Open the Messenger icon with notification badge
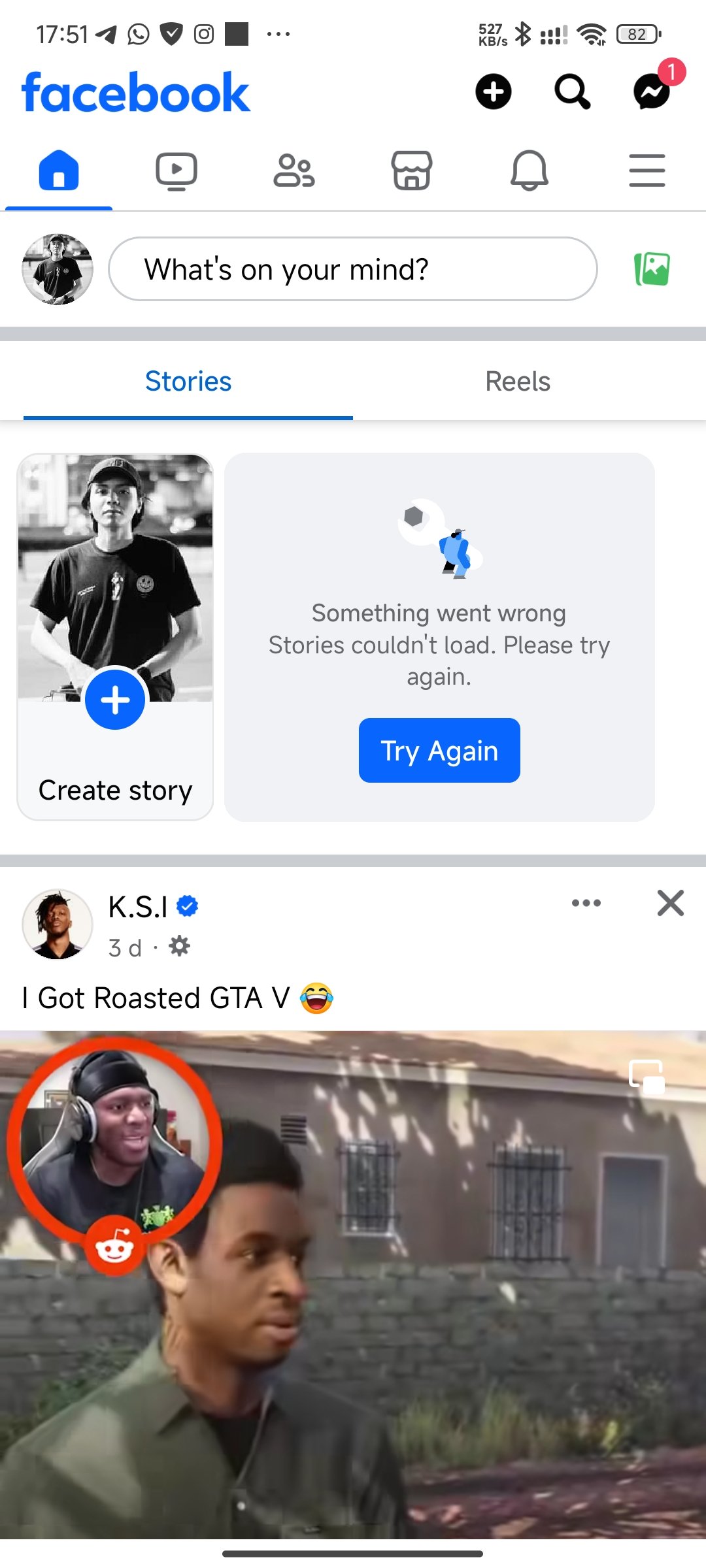 (651, 93)
